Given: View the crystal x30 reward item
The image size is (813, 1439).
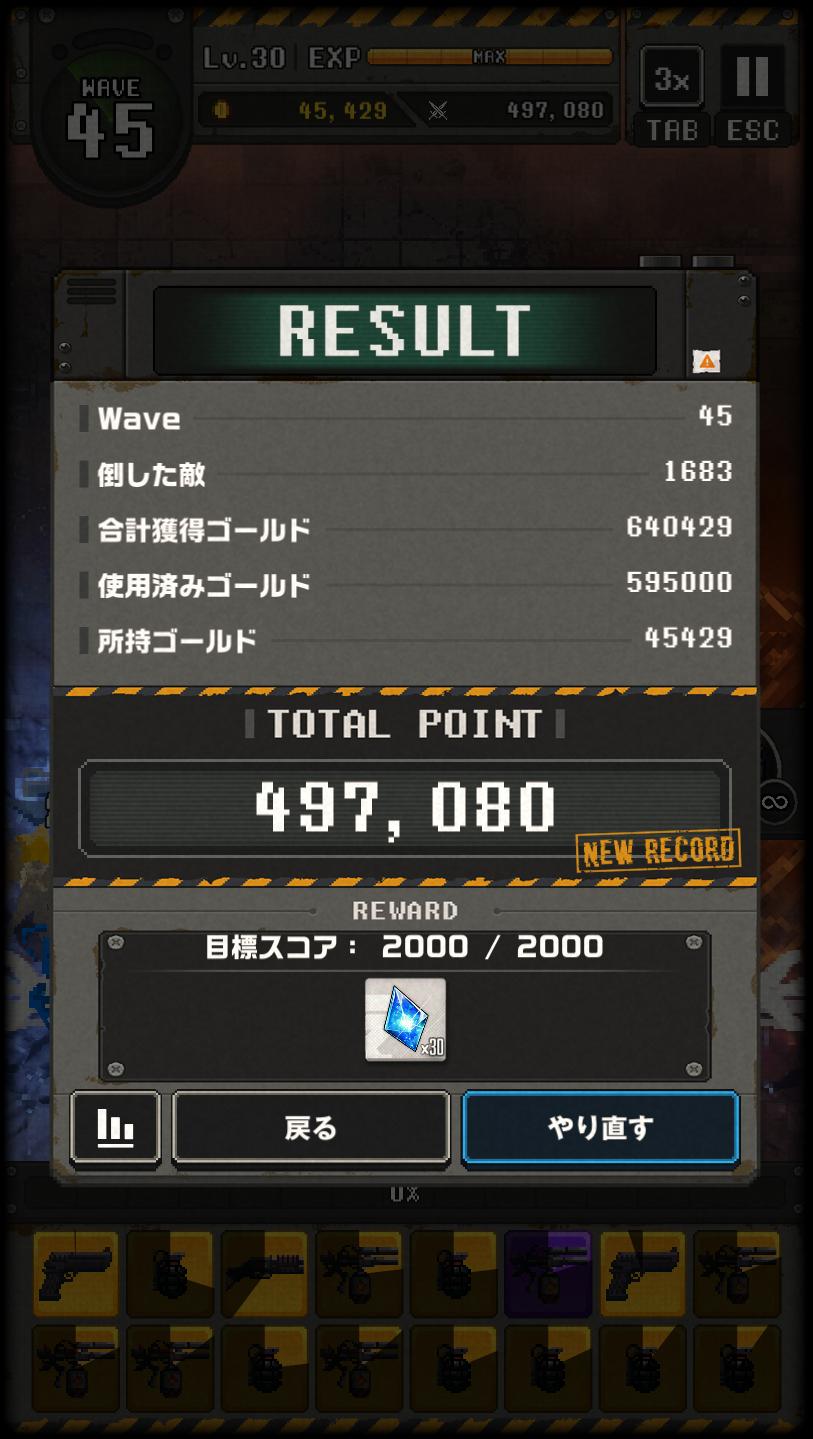Looking at the screenshot, I should pos(405,1019).
